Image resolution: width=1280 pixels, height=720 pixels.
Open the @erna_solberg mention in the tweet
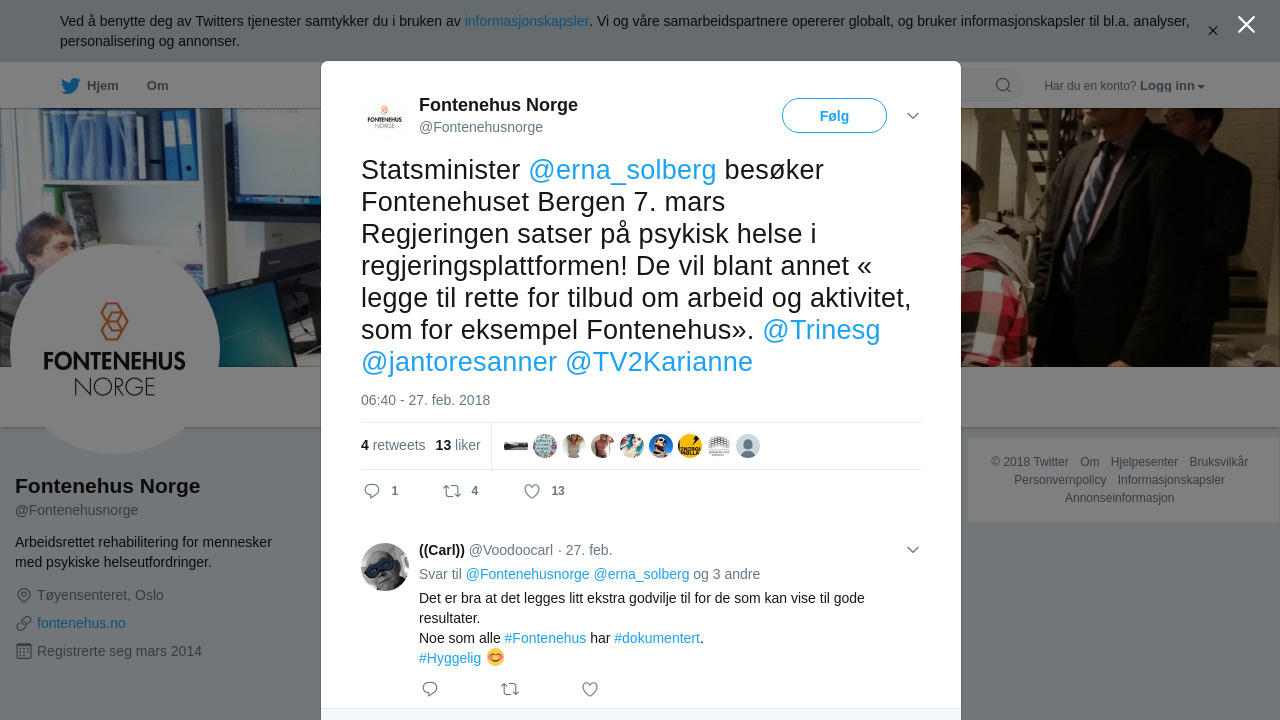pos(622,170)
